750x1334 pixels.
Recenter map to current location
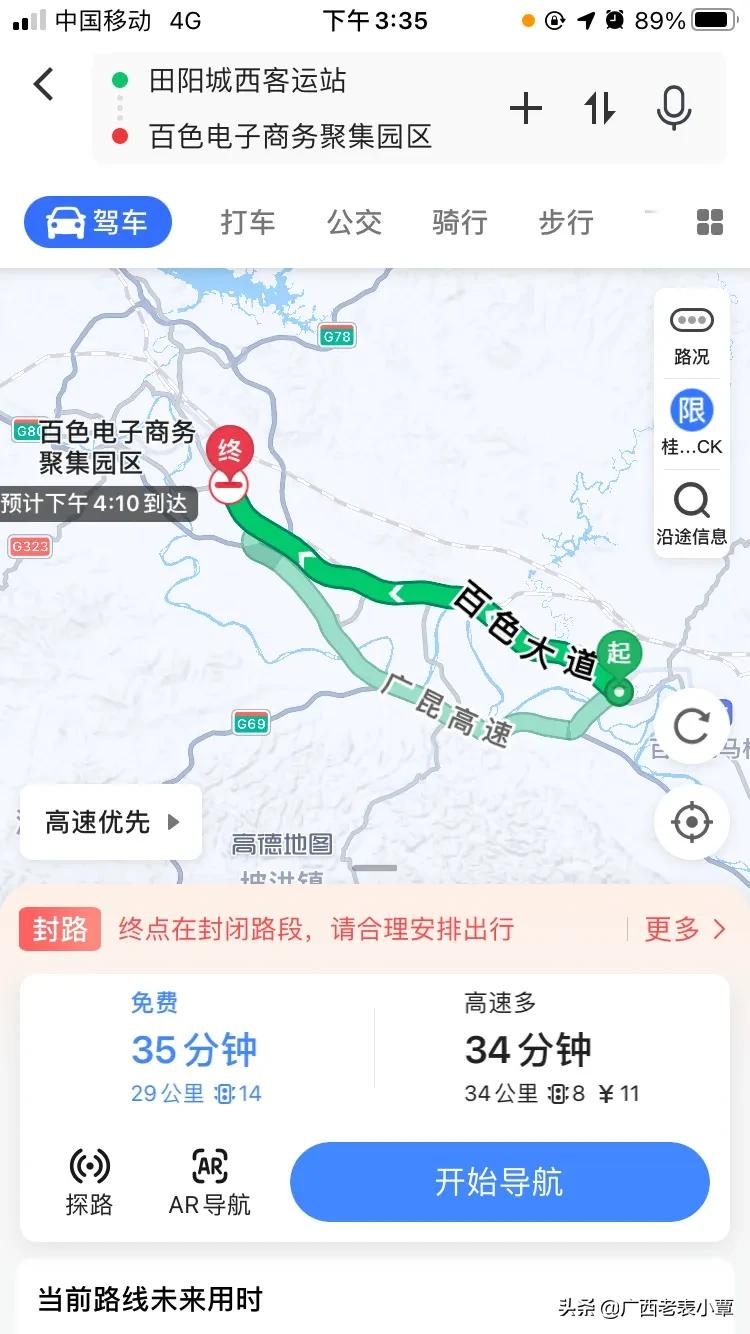692,823
